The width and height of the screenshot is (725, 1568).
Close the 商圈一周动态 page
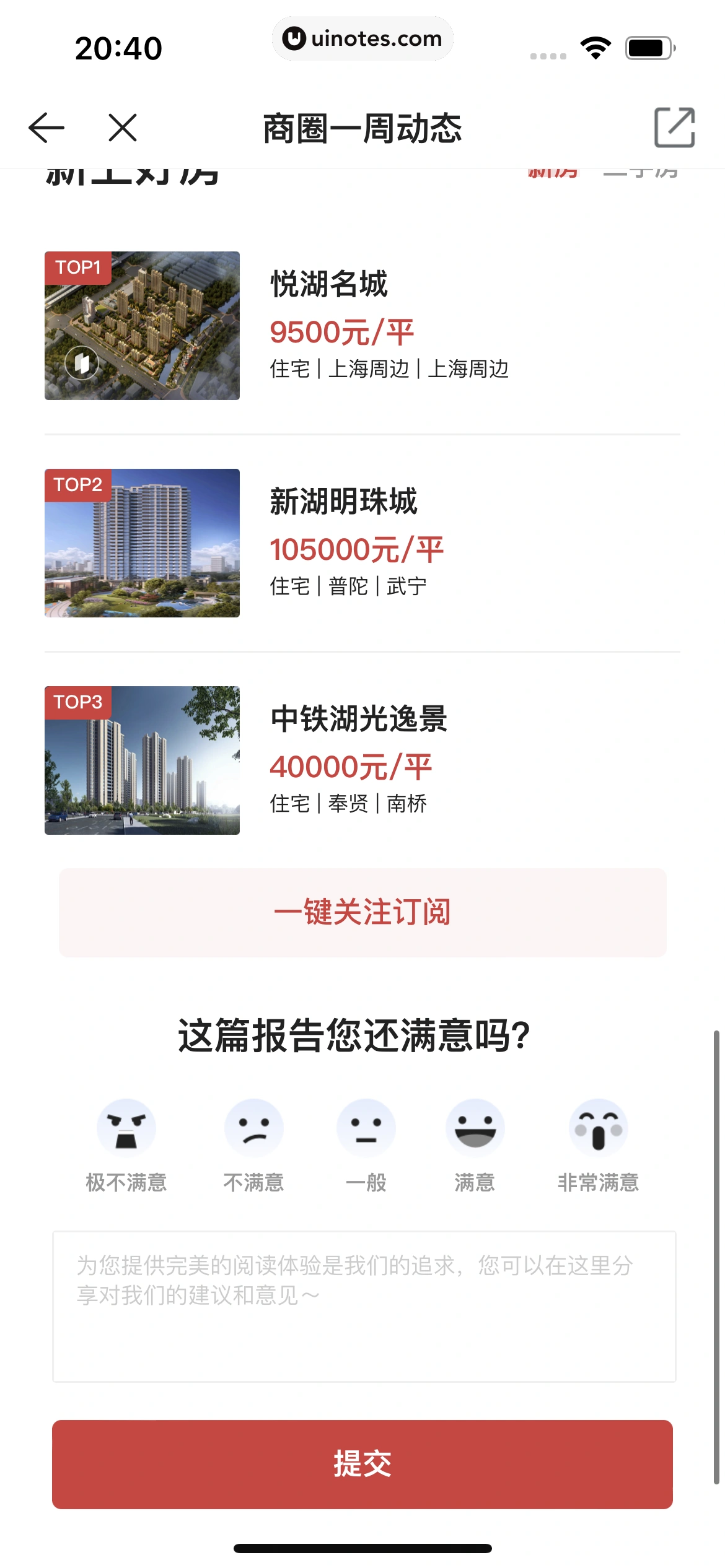click(x=123, y=128)
